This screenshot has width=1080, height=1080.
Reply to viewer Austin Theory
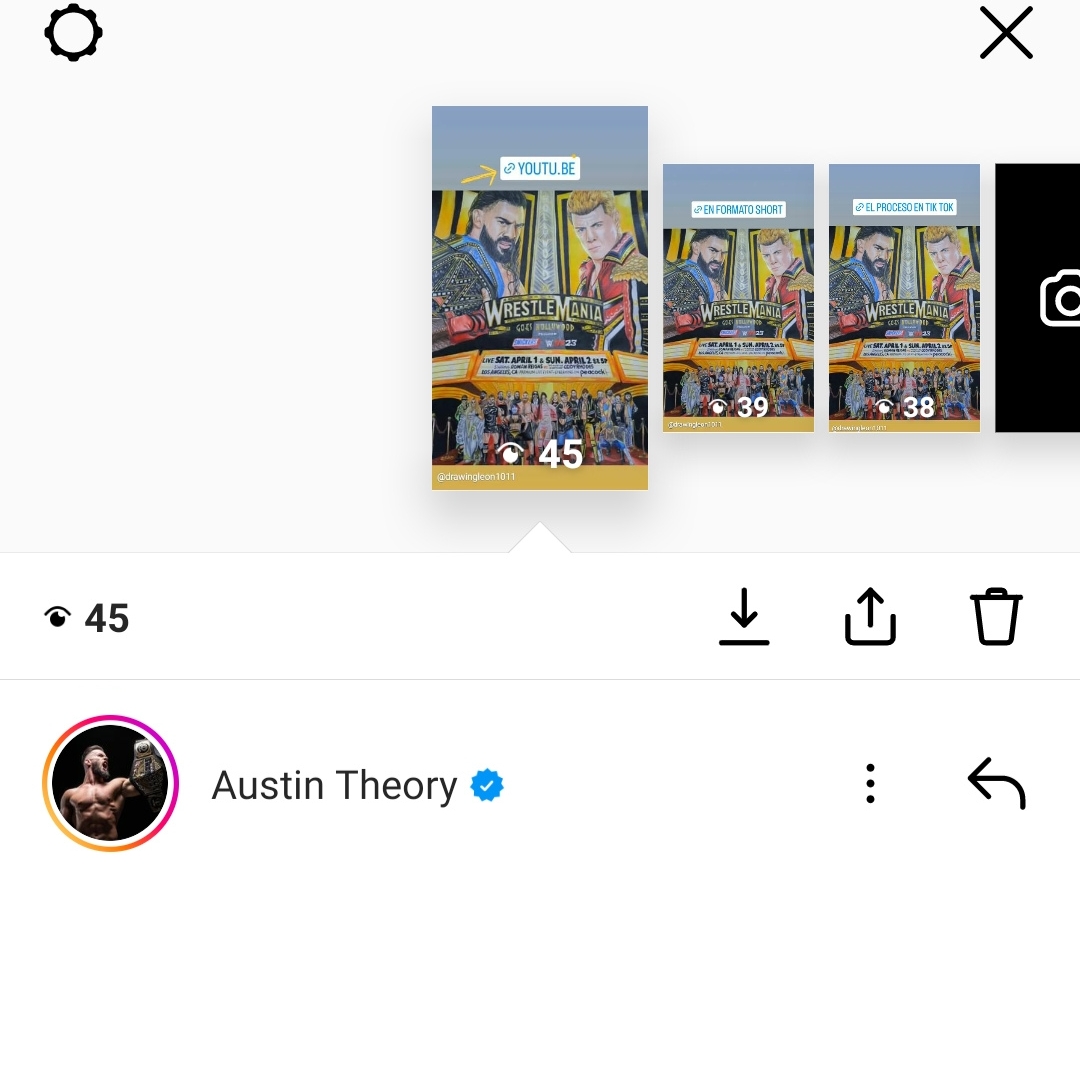(x=996, y=784)
